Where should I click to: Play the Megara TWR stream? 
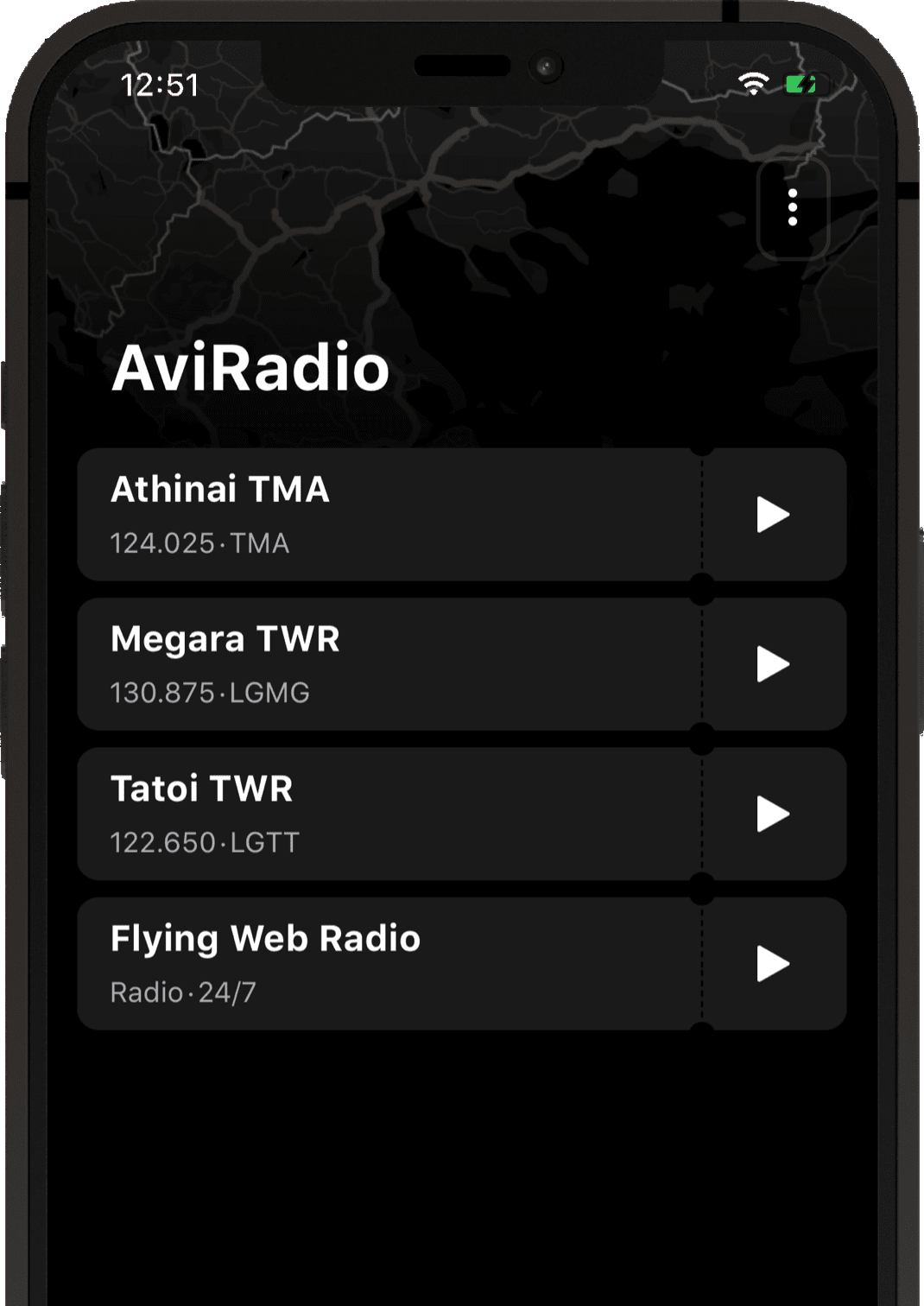tap(773, 664)
